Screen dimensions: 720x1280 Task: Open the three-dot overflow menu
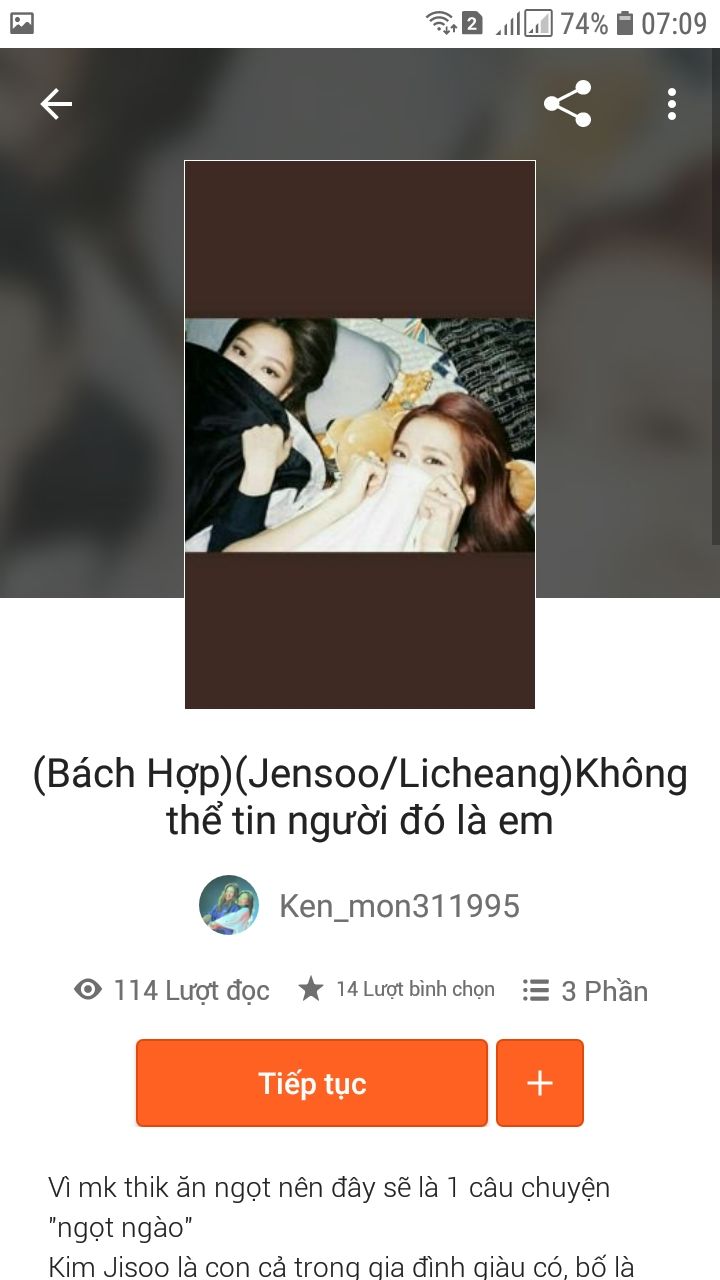(x=672, y=104)
